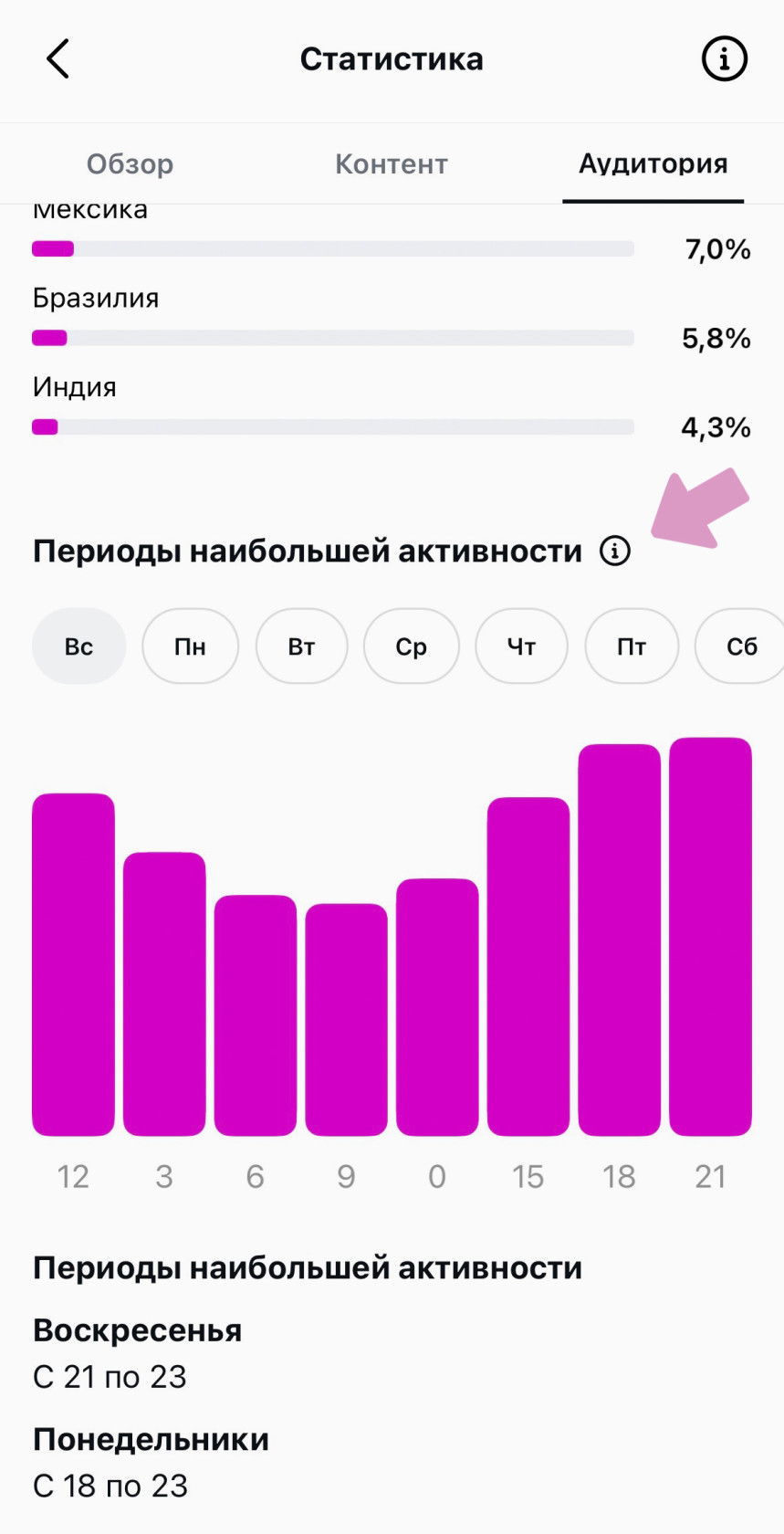Select the Чт activity day chip
Image resolution: width=784 pixels, height=1534 pixels.
[x=521, y=646]
